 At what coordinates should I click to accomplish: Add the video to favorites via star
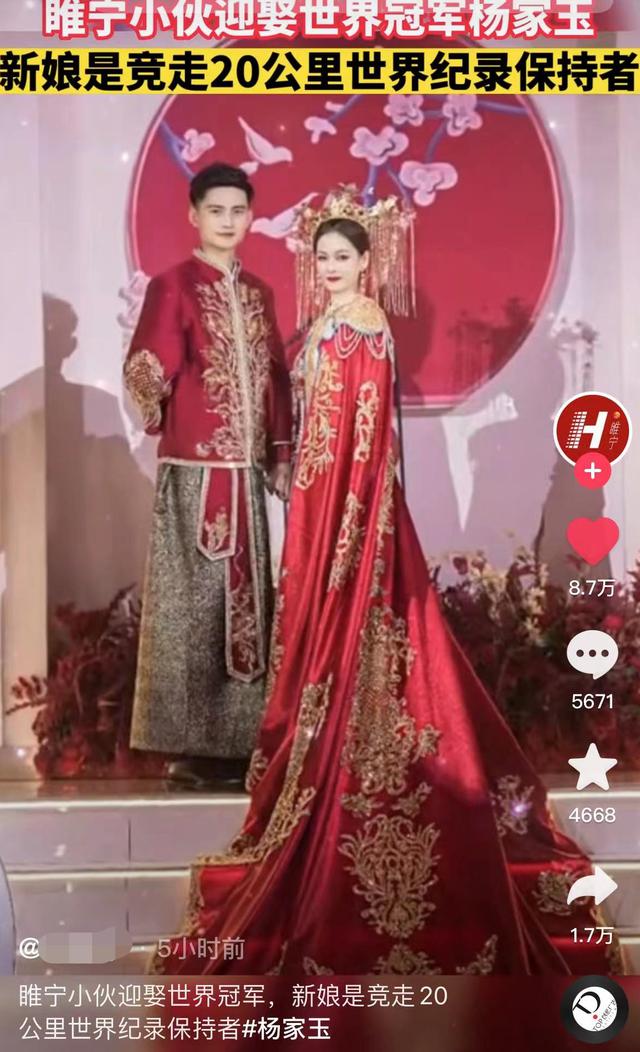[592, 768]
